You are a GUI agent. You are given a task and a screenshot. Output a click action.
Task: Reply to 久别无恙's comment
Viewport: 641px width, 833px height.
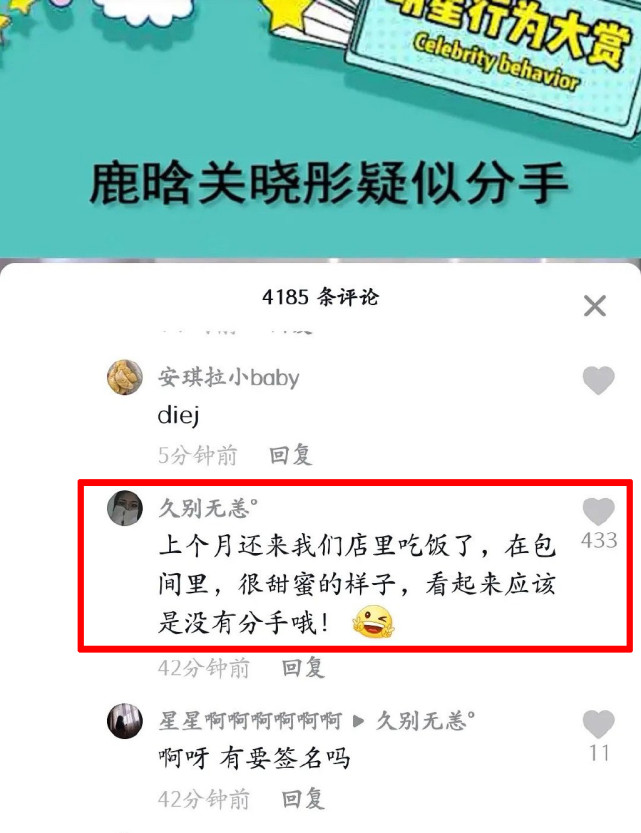pos(303,667)
